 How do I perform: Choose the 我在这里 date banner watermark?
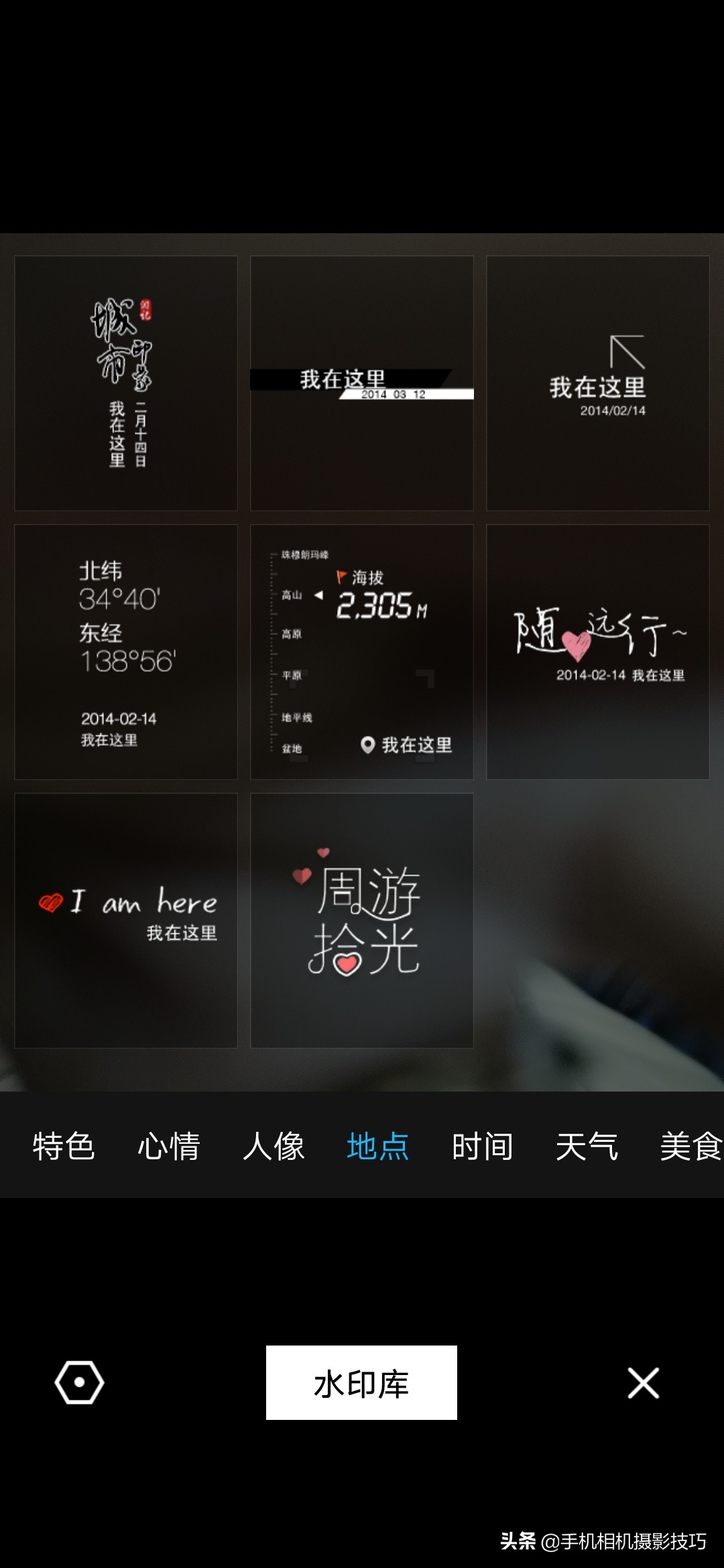tap(361, 383)
